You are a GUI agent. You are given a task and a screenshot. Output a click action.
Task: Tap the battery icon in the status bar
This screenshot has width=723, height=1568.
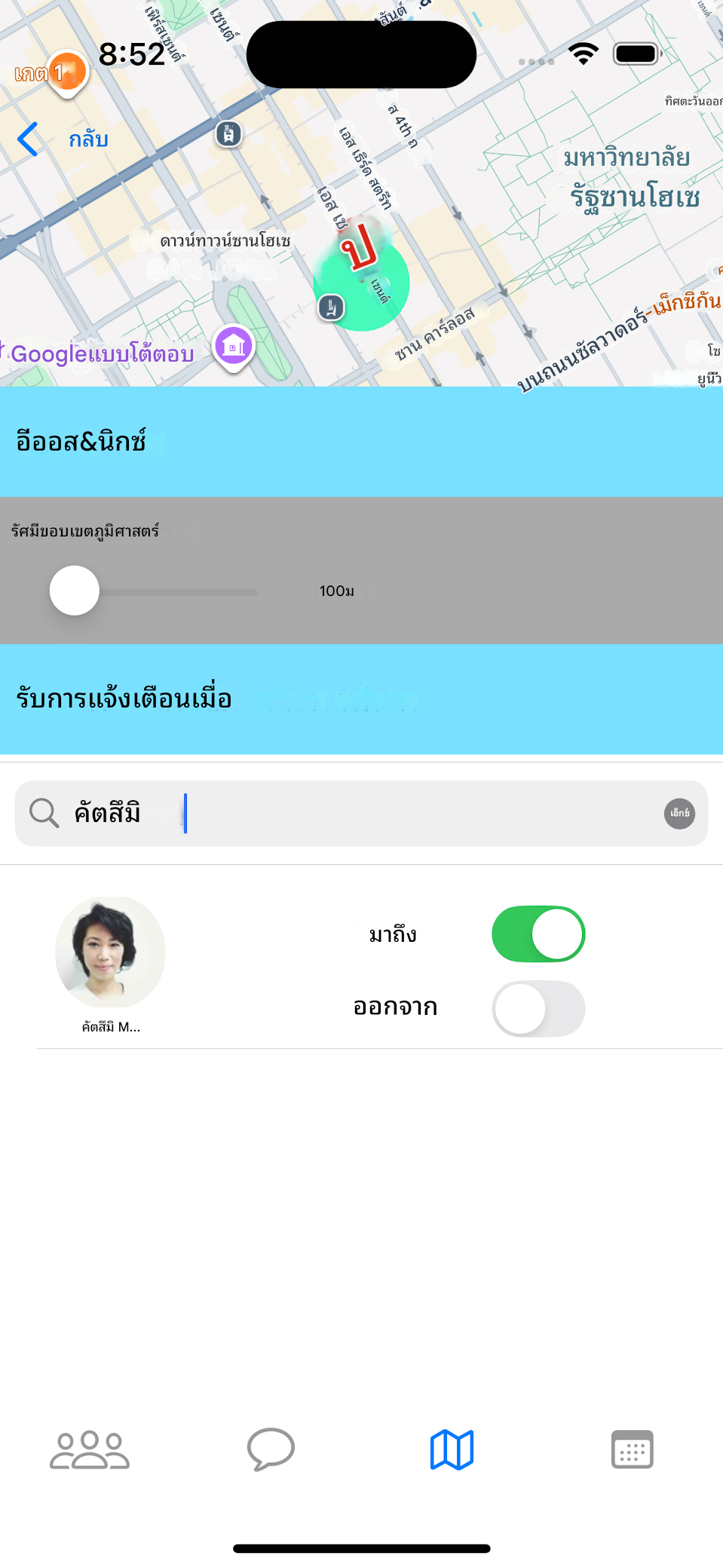636,53
